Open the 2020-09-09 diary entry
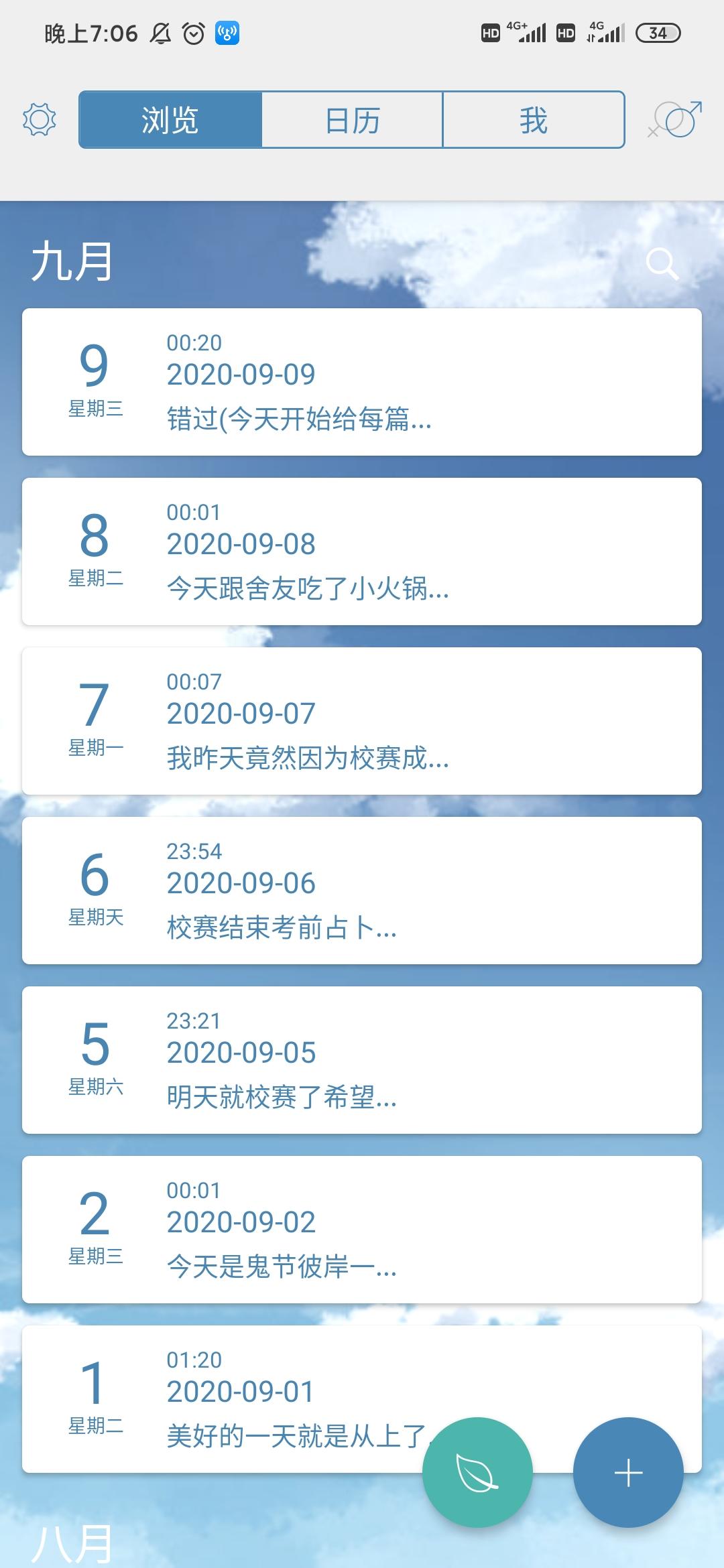Screen dimensions: 724x1568 click(362, 382)
